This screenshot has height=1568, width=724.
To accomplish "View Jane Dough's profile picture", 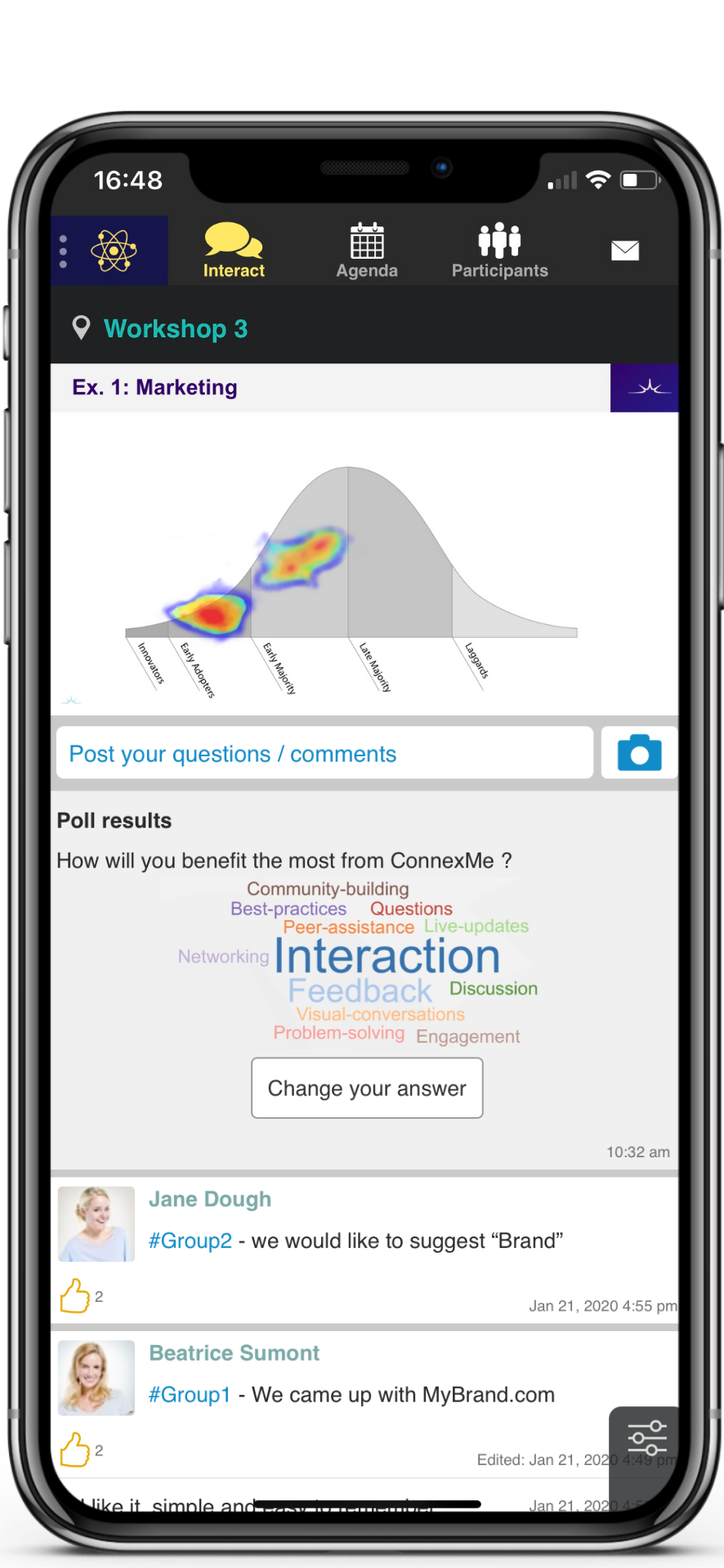I will coord(96,1224).
